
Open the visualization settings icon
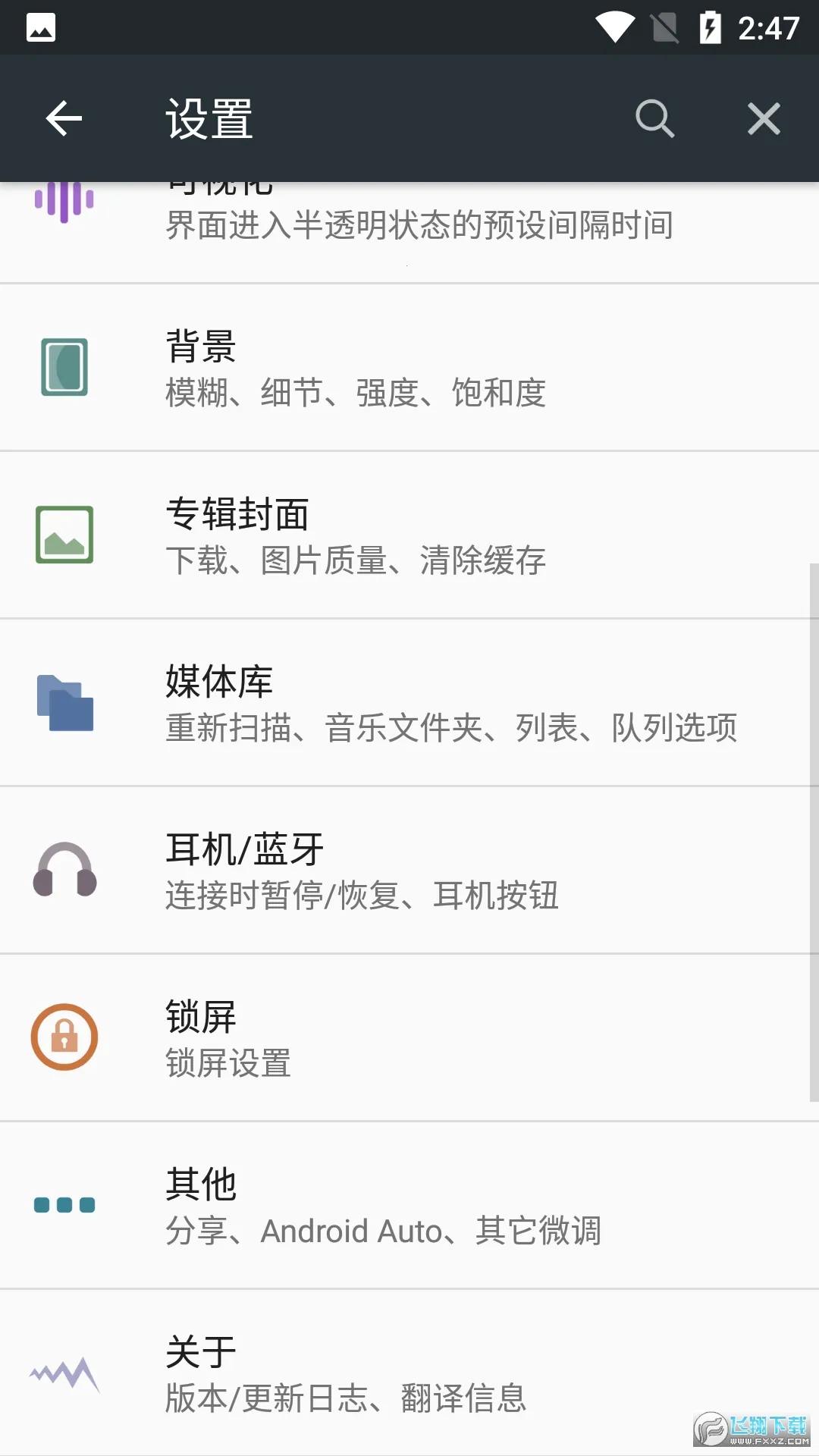(64, 199)
